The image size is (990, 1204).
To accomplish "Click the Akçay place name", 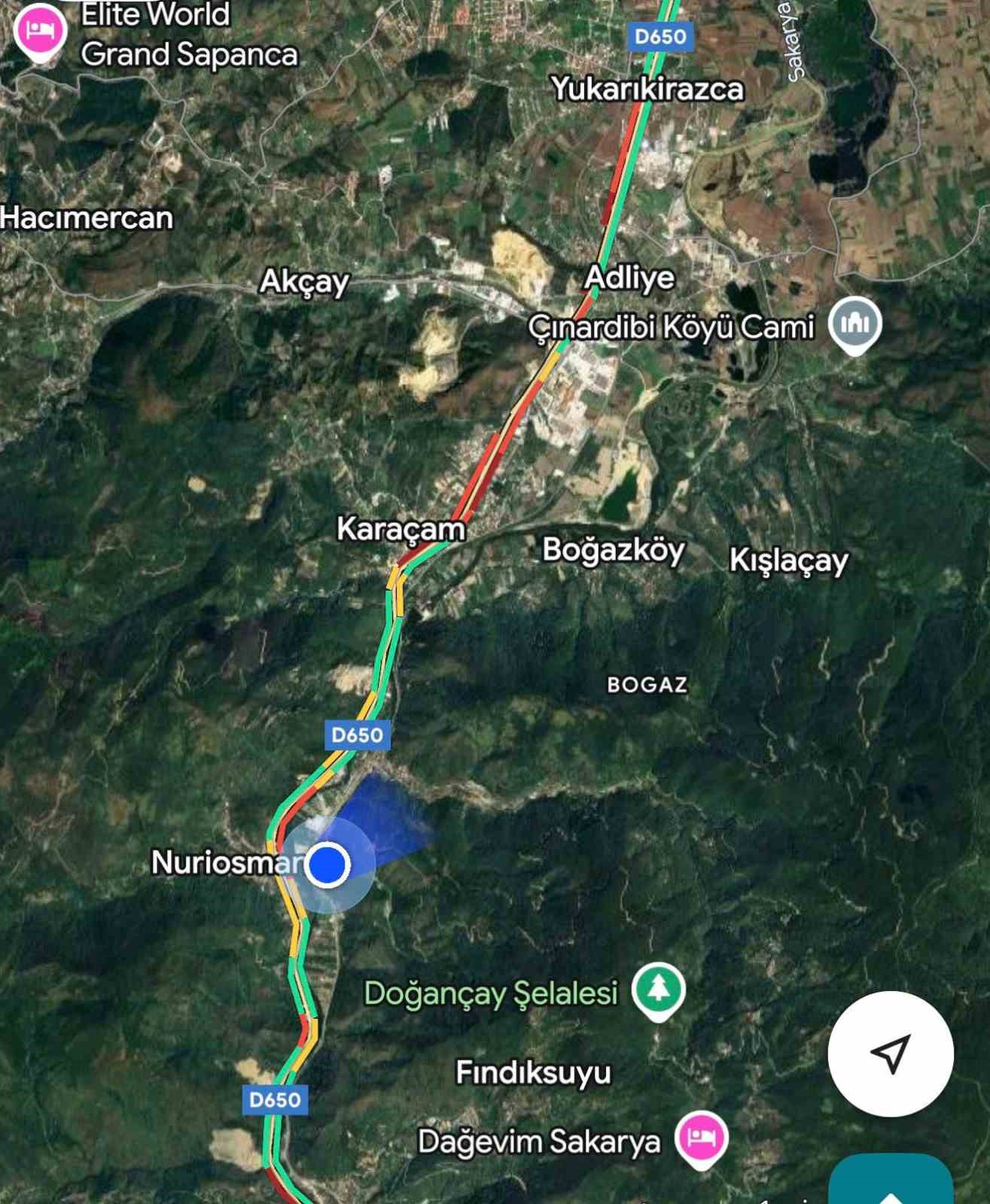I will 305,284.
